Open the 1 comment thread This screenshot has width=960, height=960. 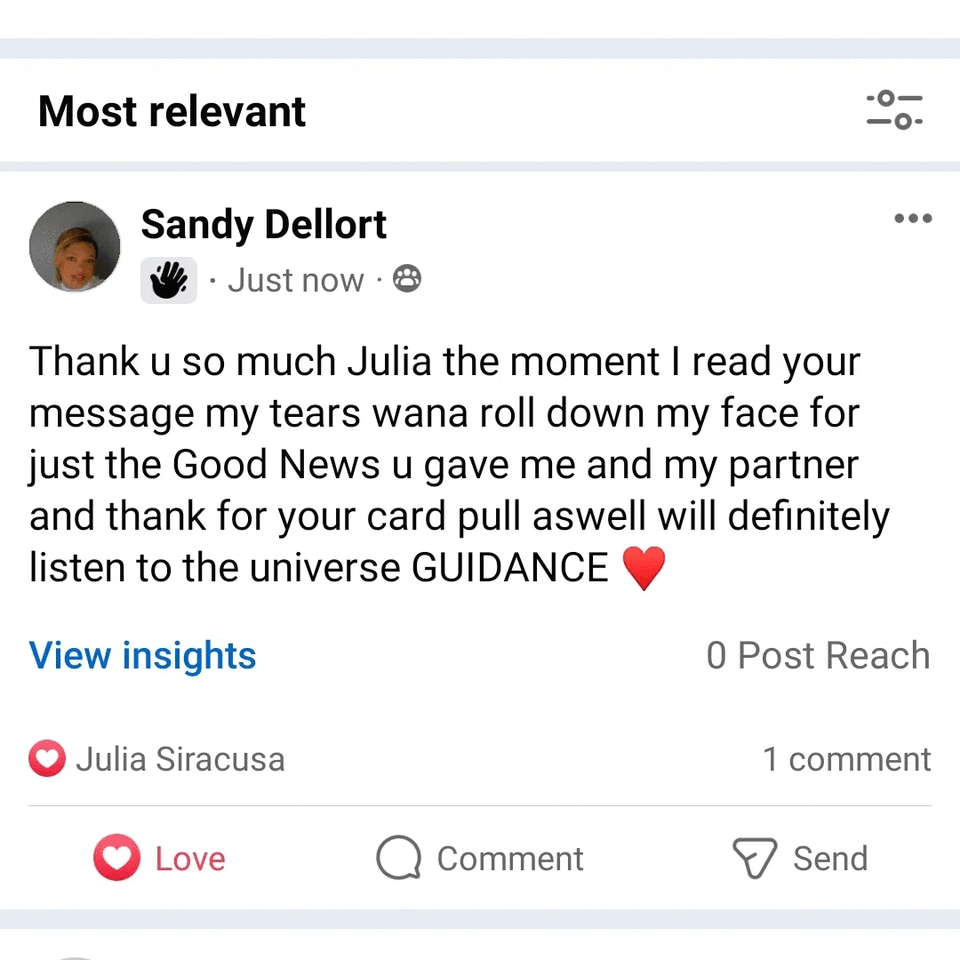[846, 759]
